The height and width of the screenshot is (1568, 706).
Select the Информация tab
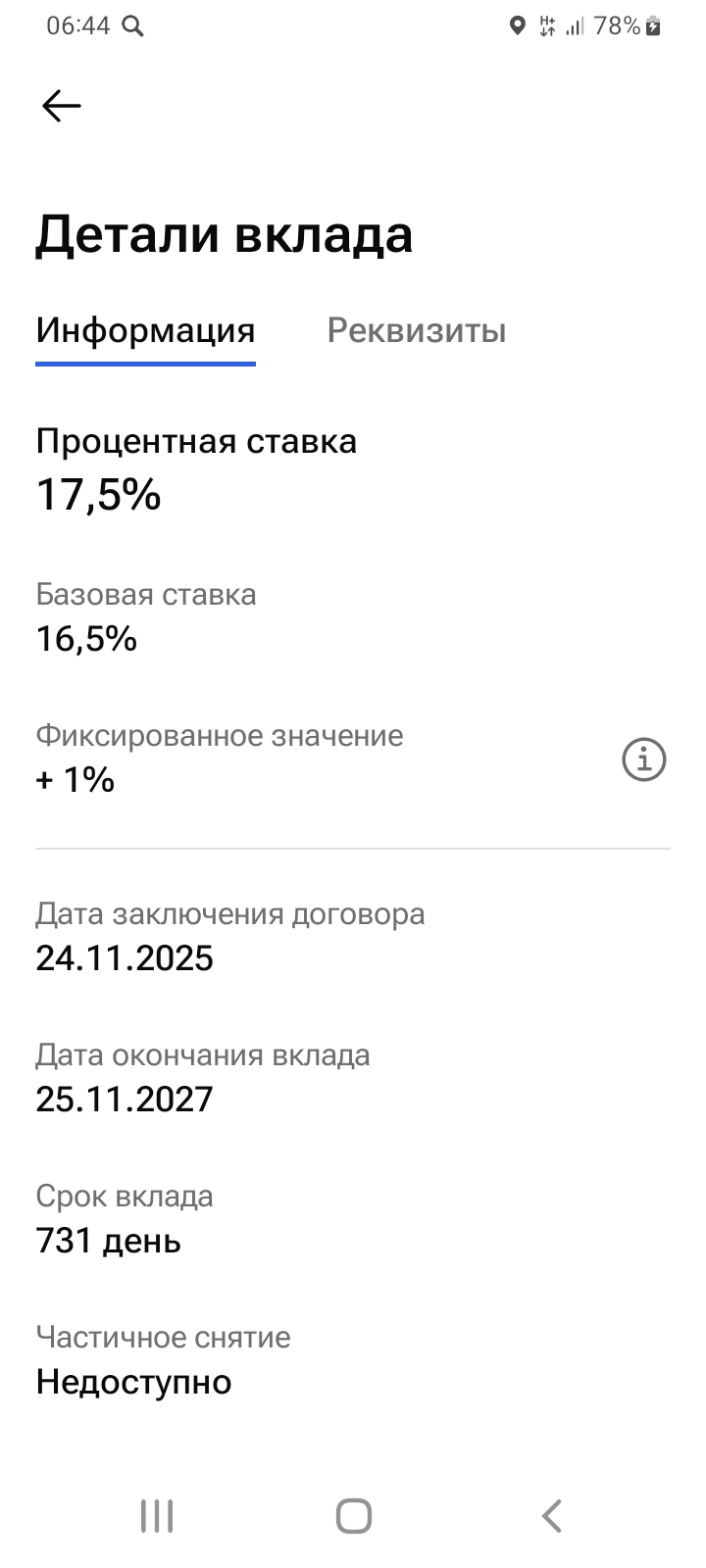145,331
